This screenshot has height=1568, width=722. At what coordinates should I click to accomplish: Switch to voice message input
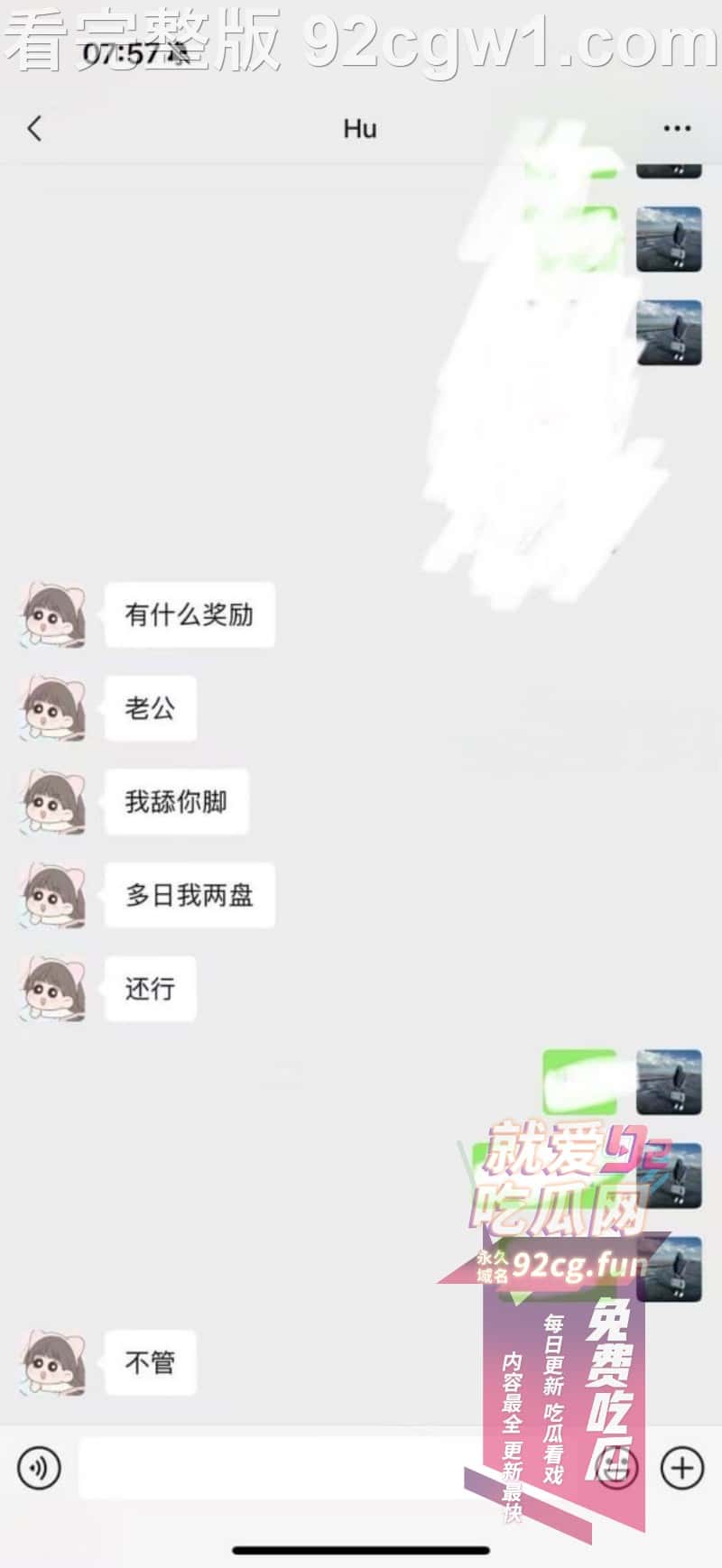(x=39, y=1468)
